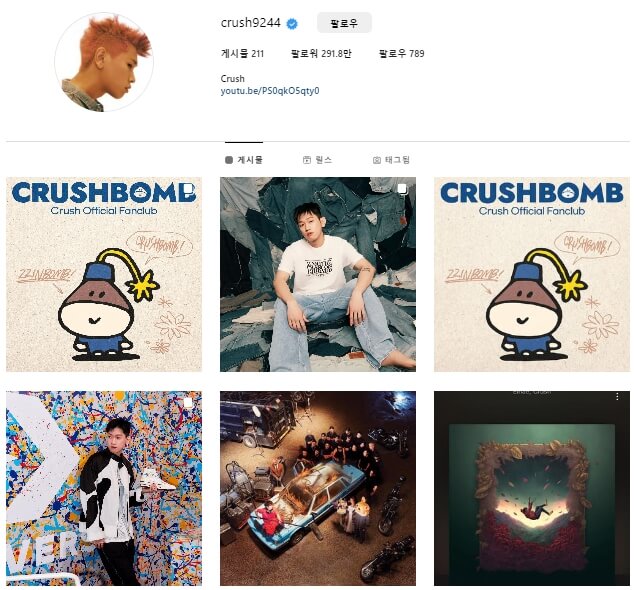Open the post of man sitting on denim
The image size is (634, 590).
coord(318,274)
